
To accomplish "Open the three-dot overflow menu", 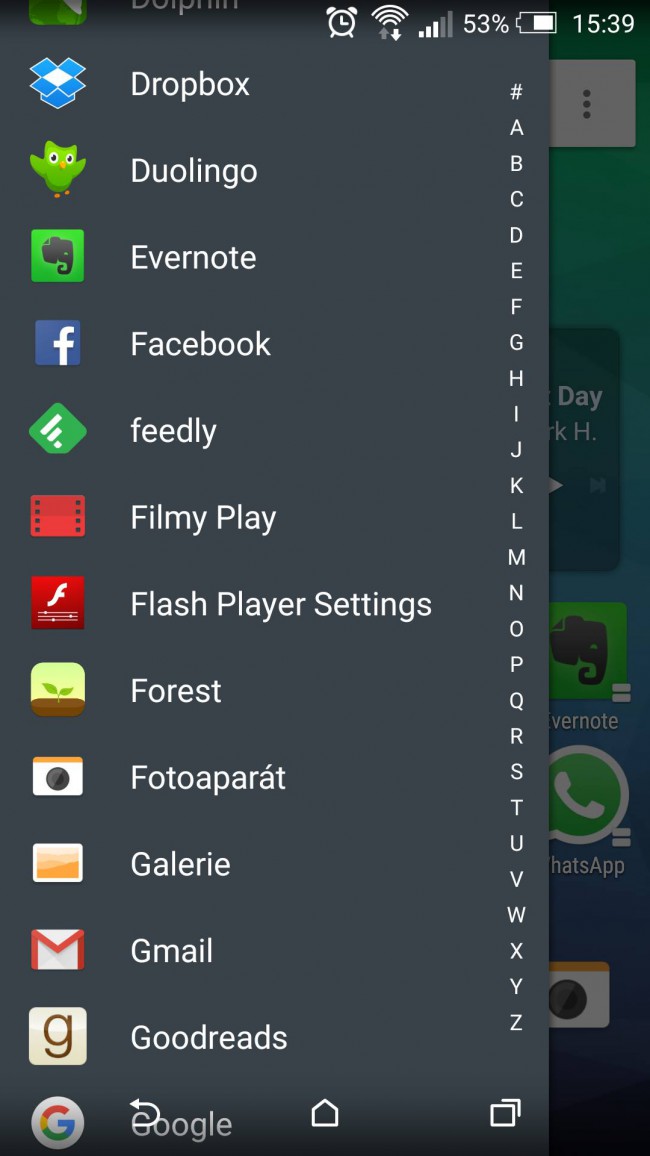I will (587, 104).
